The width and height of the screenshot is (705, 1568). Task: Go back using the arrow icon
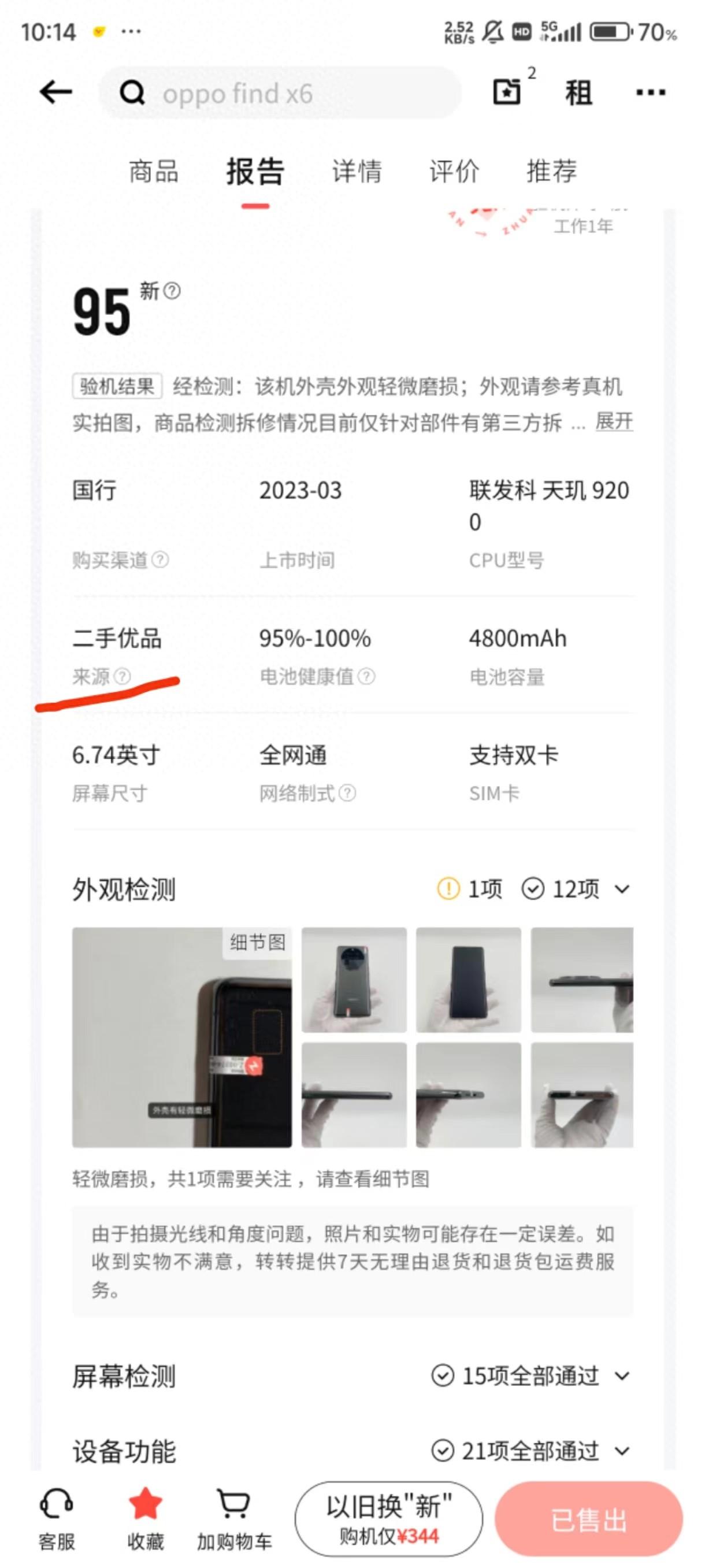[x=55, y=92]
